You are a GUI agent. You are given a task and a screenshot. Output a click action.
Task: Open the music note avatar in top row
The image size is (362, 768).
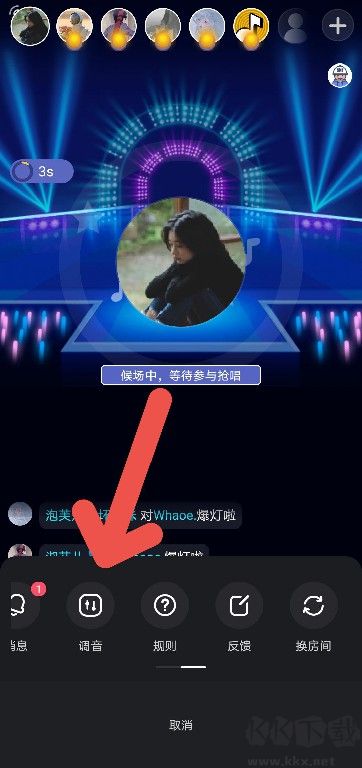tap(251, 26)
